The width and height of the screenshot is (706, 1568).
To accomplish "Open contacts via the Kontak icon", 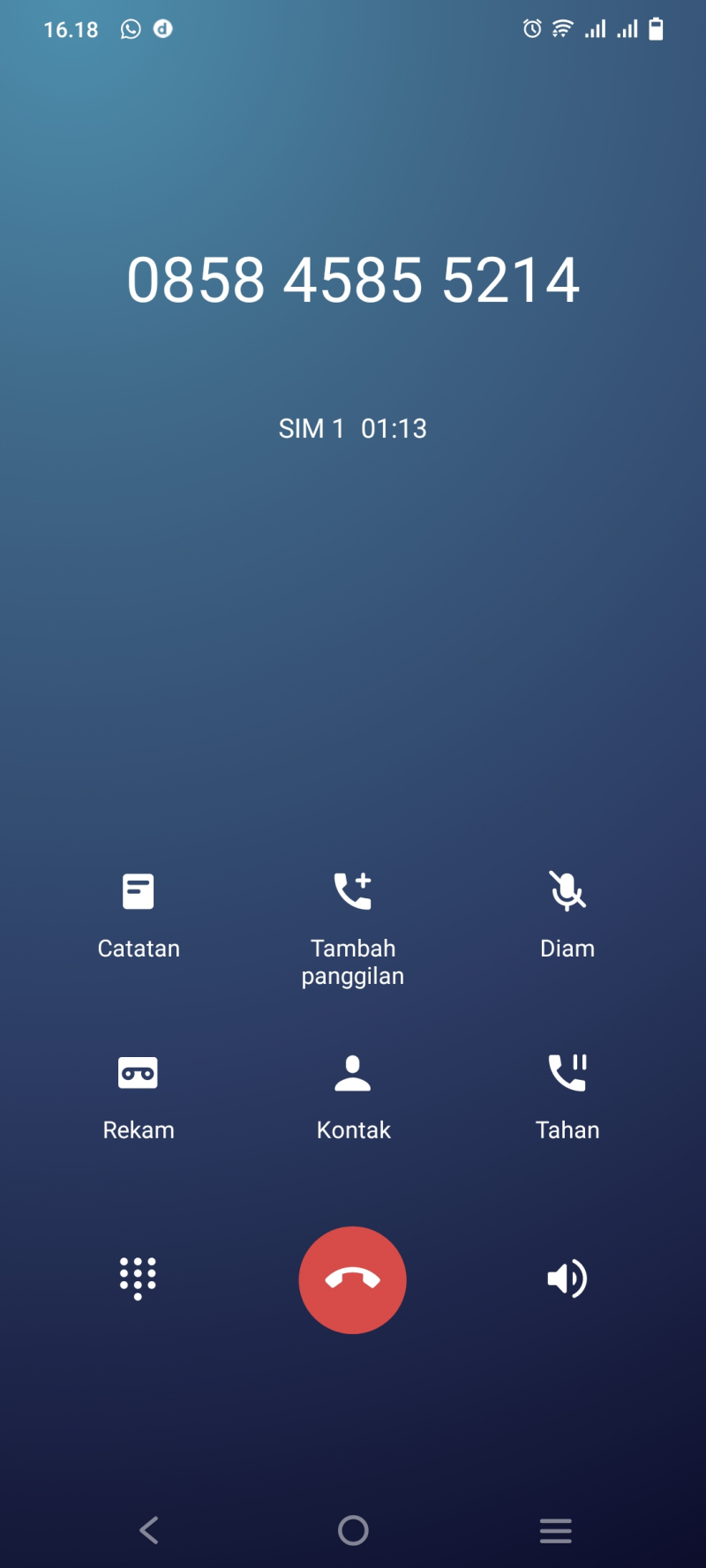I will click(x=353, y=1073).
